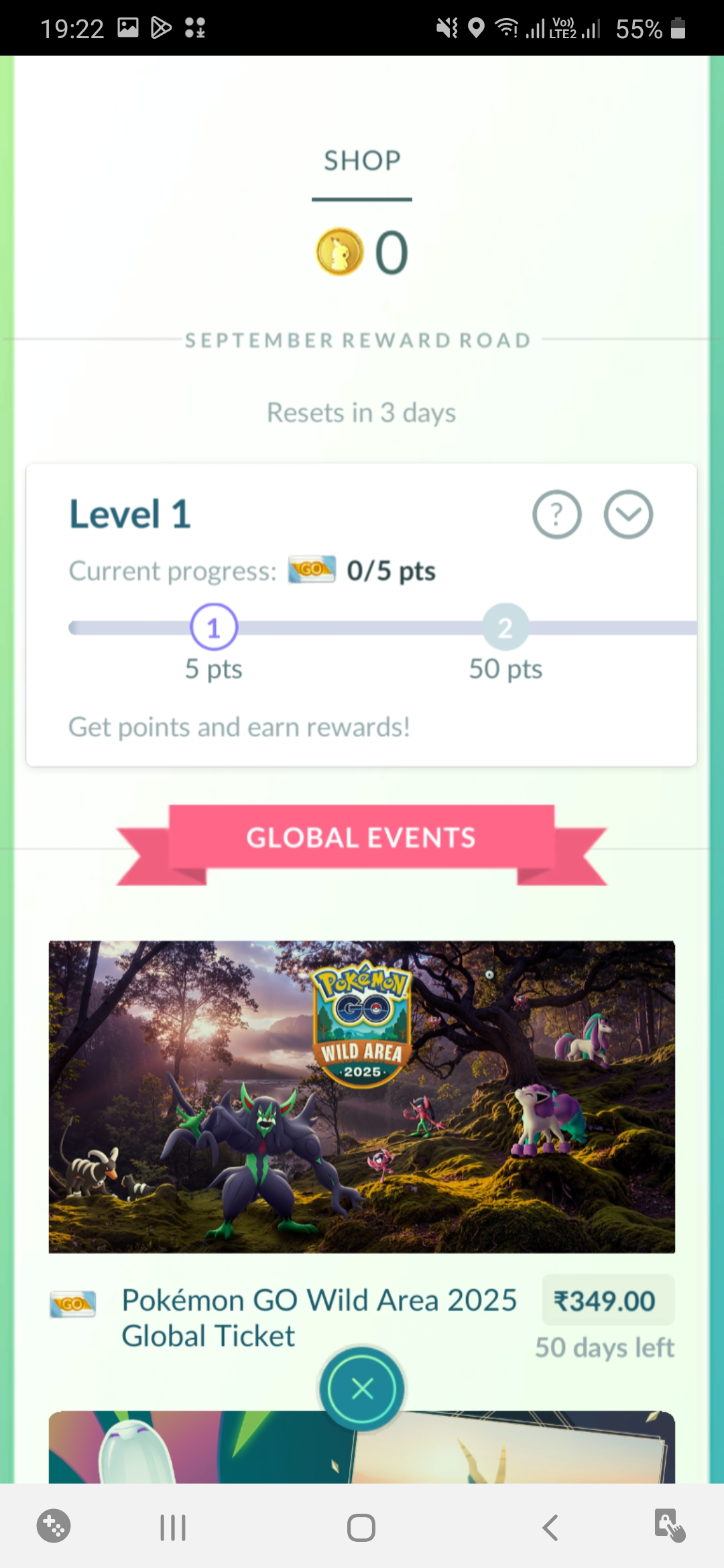Expand the Level 1 reward details chevron

tap(628, 515)
